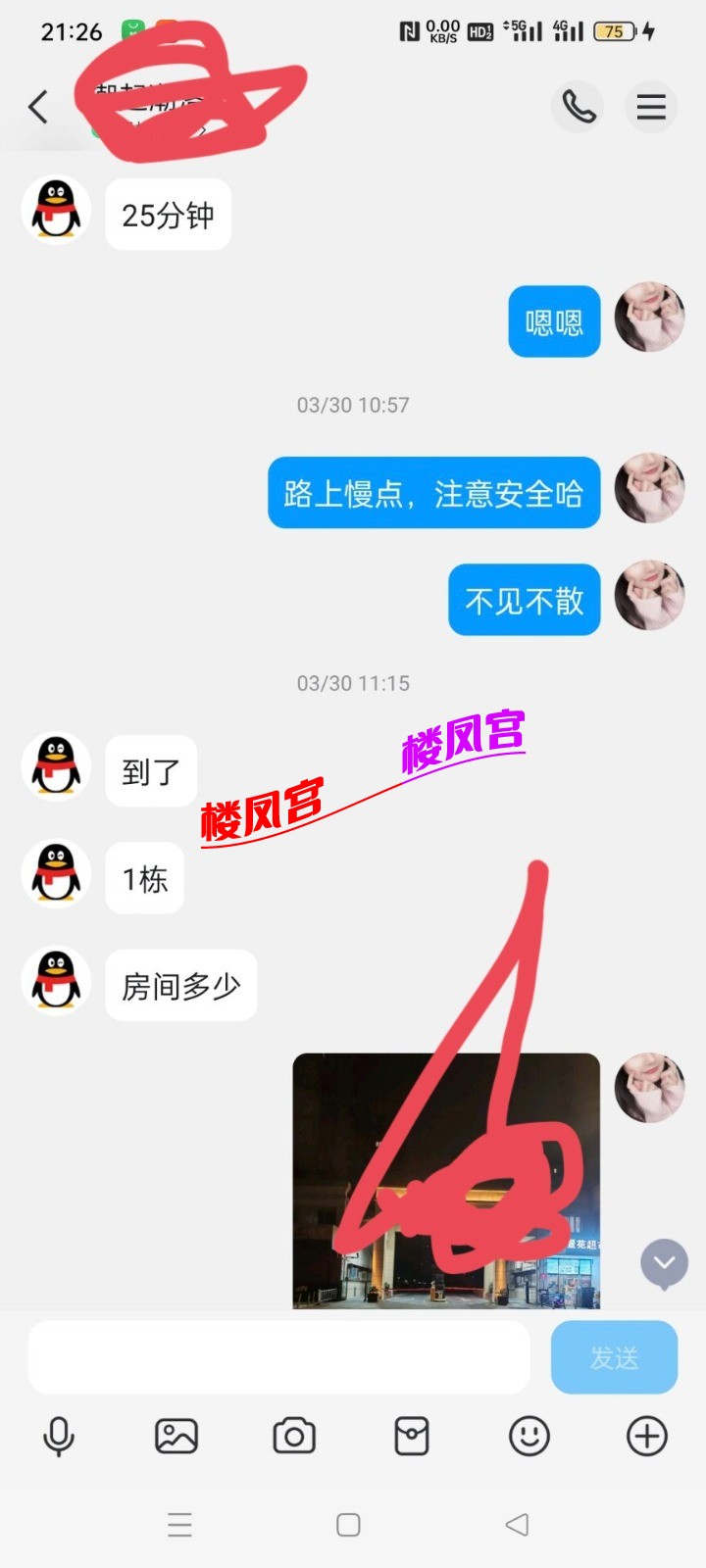Tap the 发送 send button
This screenshot has height=1568, width=706.
[614, 1357]
